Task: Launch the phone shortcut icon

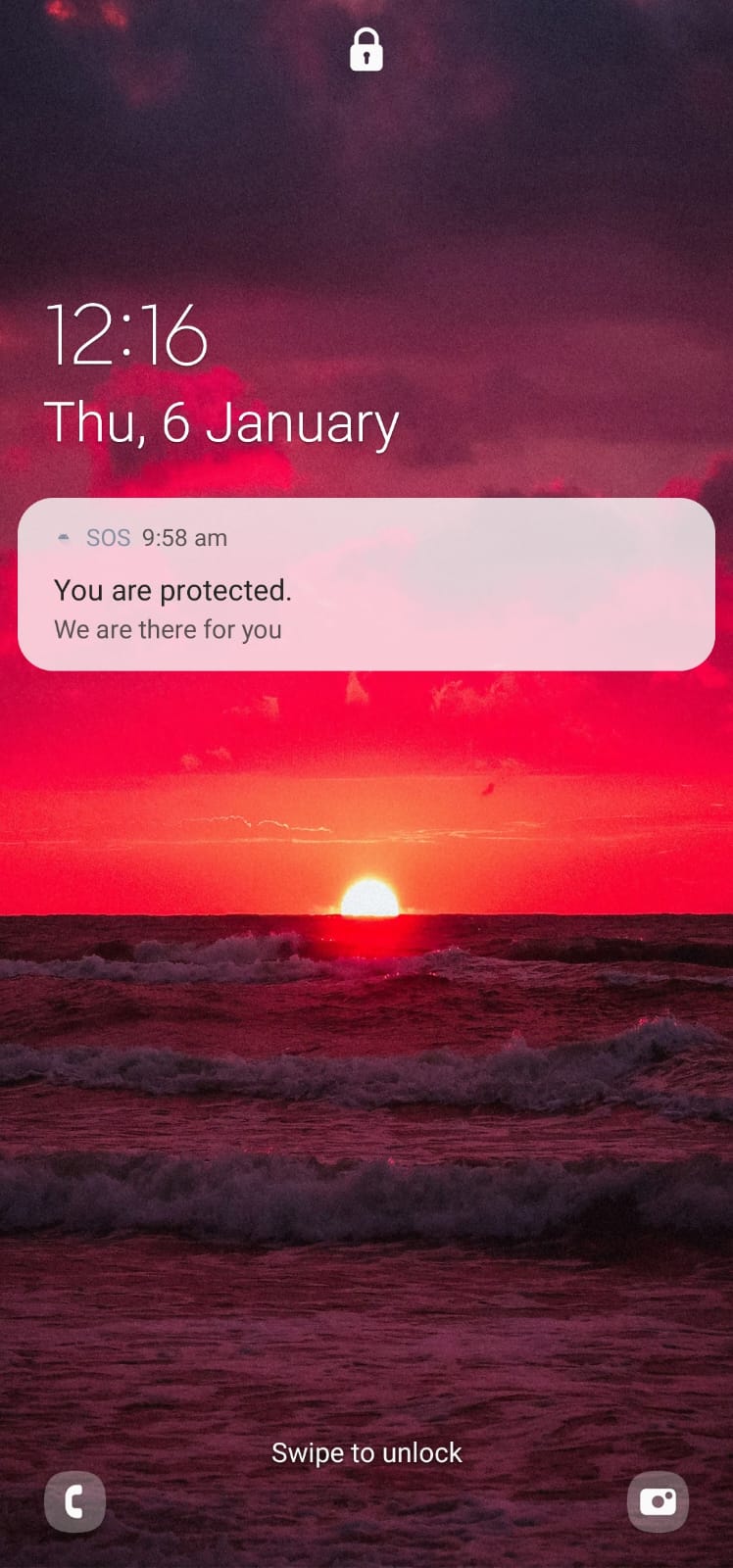Action: pyautogui.click(x=74, y=1501)
